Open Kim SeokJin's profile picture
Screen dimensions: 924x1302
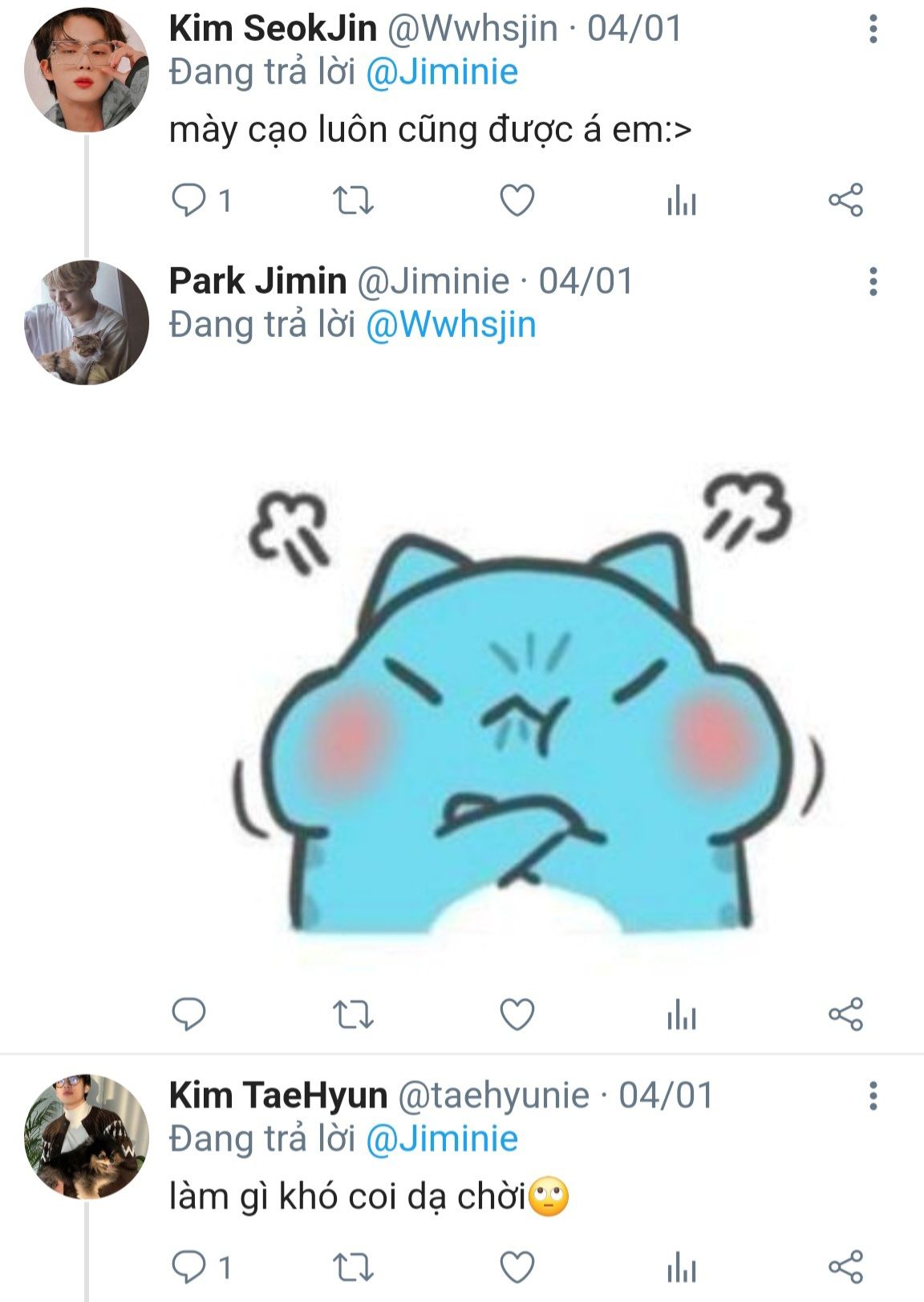[x=87, y=70]
